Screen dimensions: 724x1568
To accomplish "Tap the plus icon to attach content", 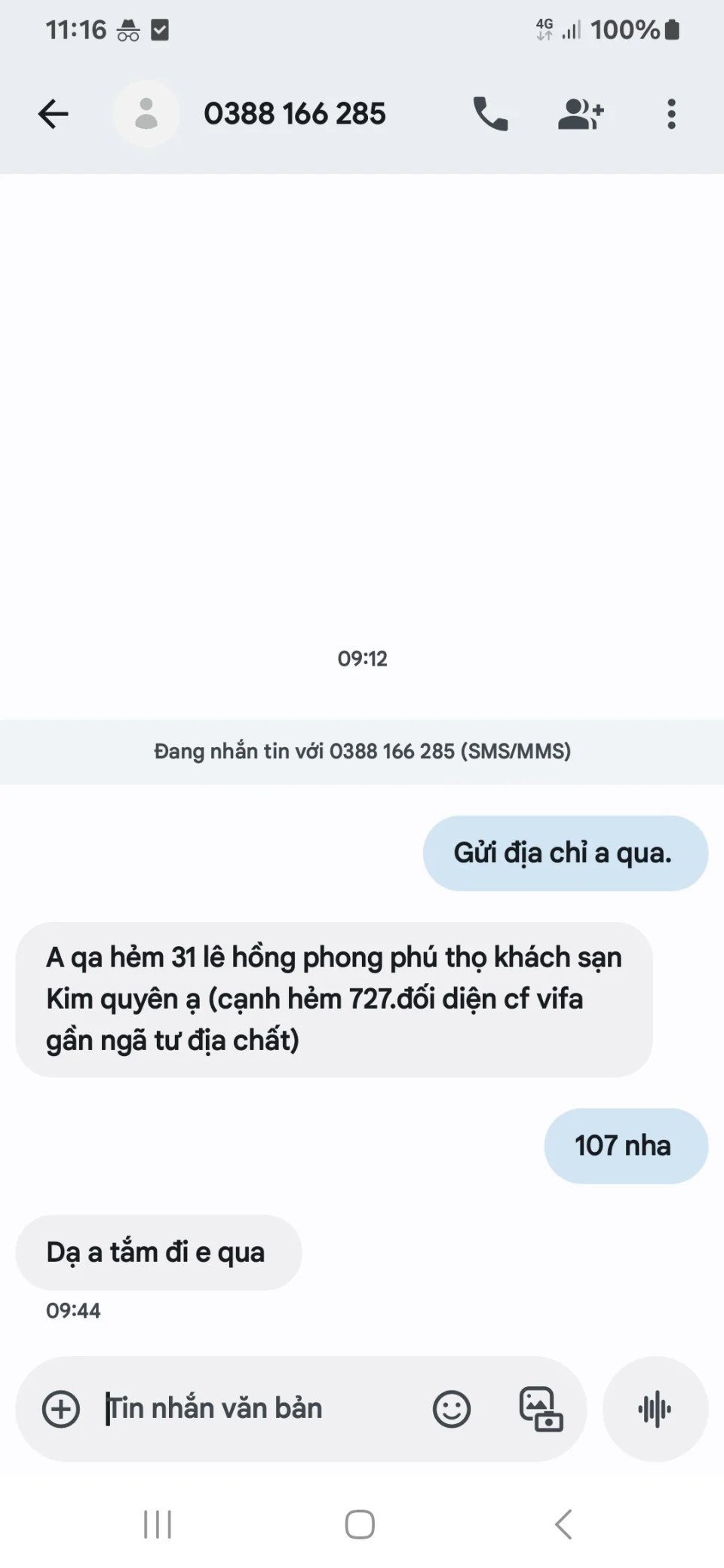I will 61,1409.
